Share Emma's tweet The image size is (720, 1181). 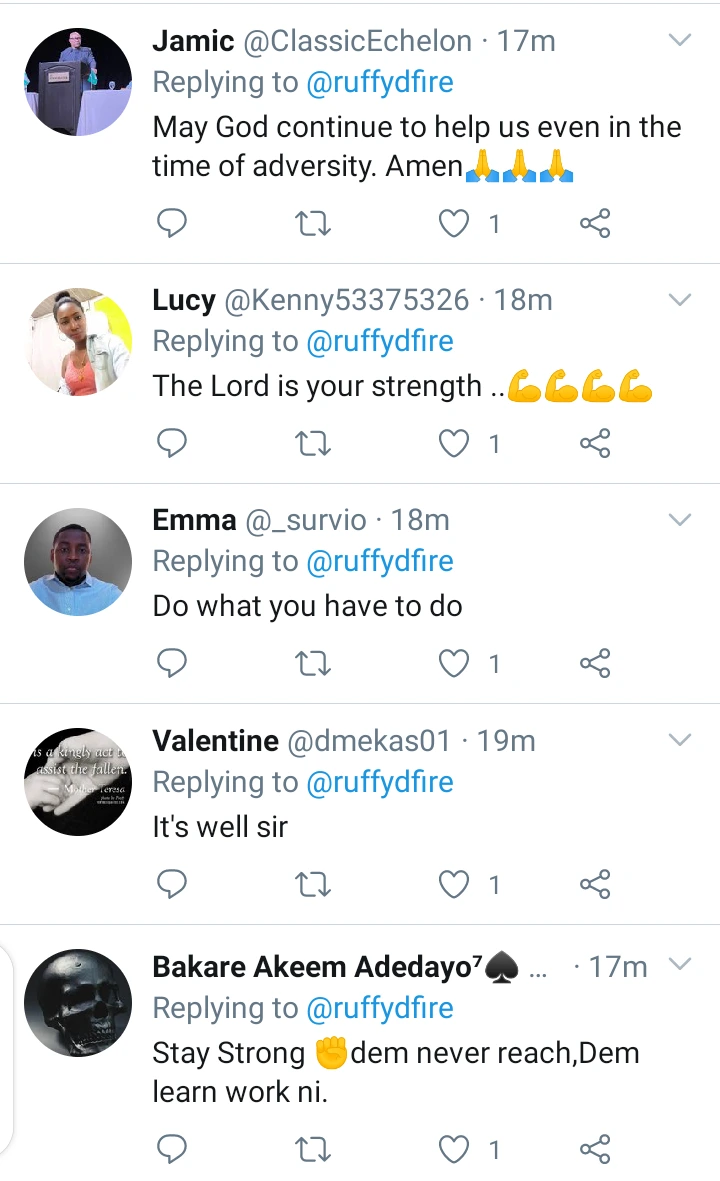595,663
